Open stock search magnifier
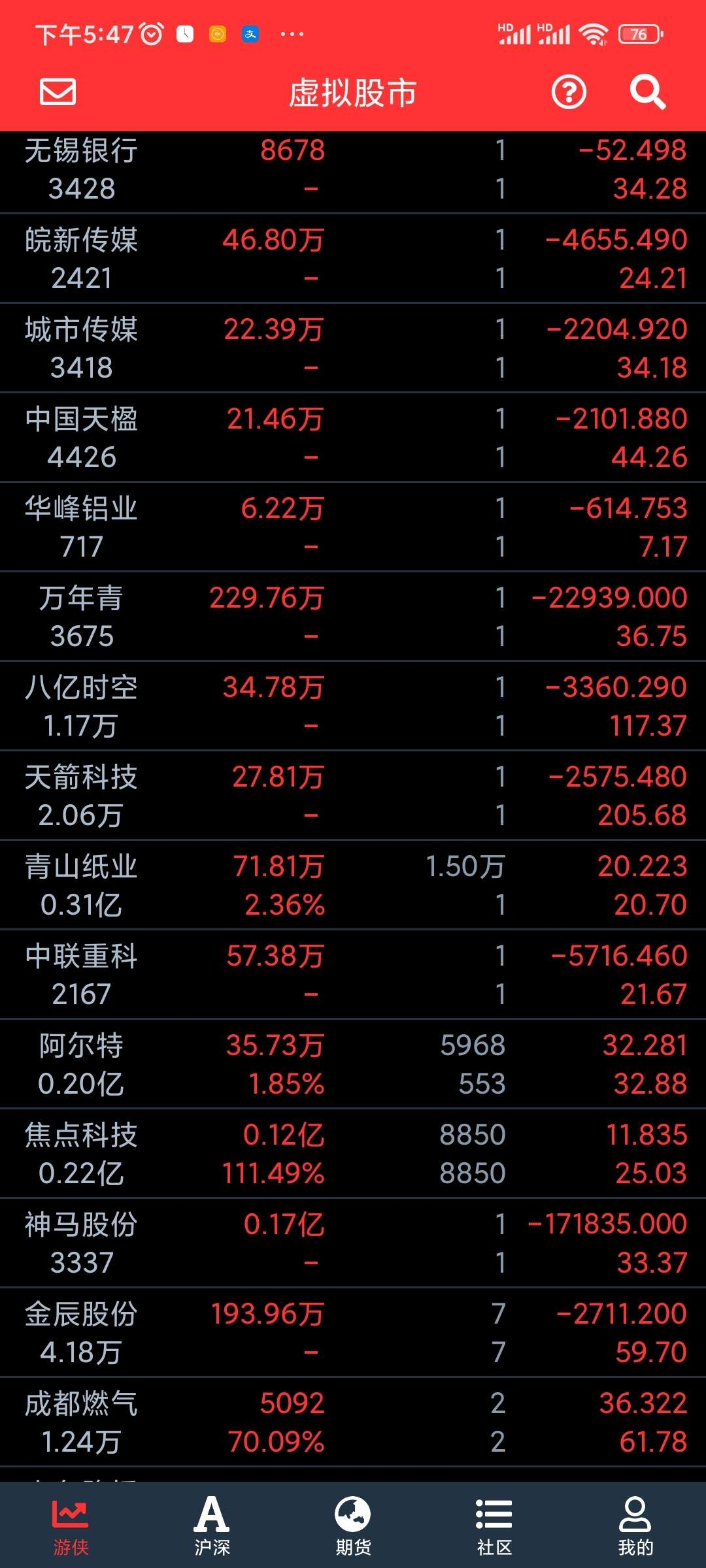 647,92
